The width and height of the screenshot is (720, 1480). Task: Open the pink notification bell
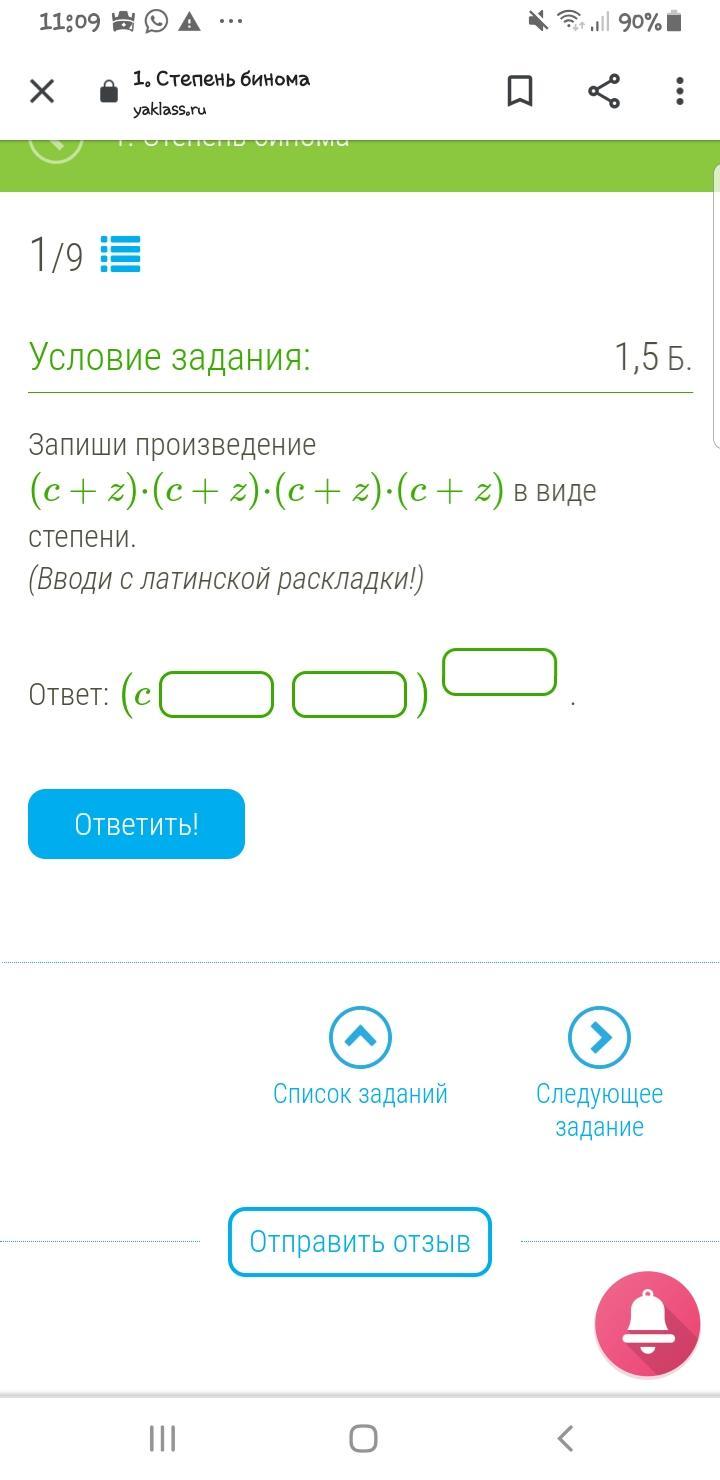(x=647, y=1324)
